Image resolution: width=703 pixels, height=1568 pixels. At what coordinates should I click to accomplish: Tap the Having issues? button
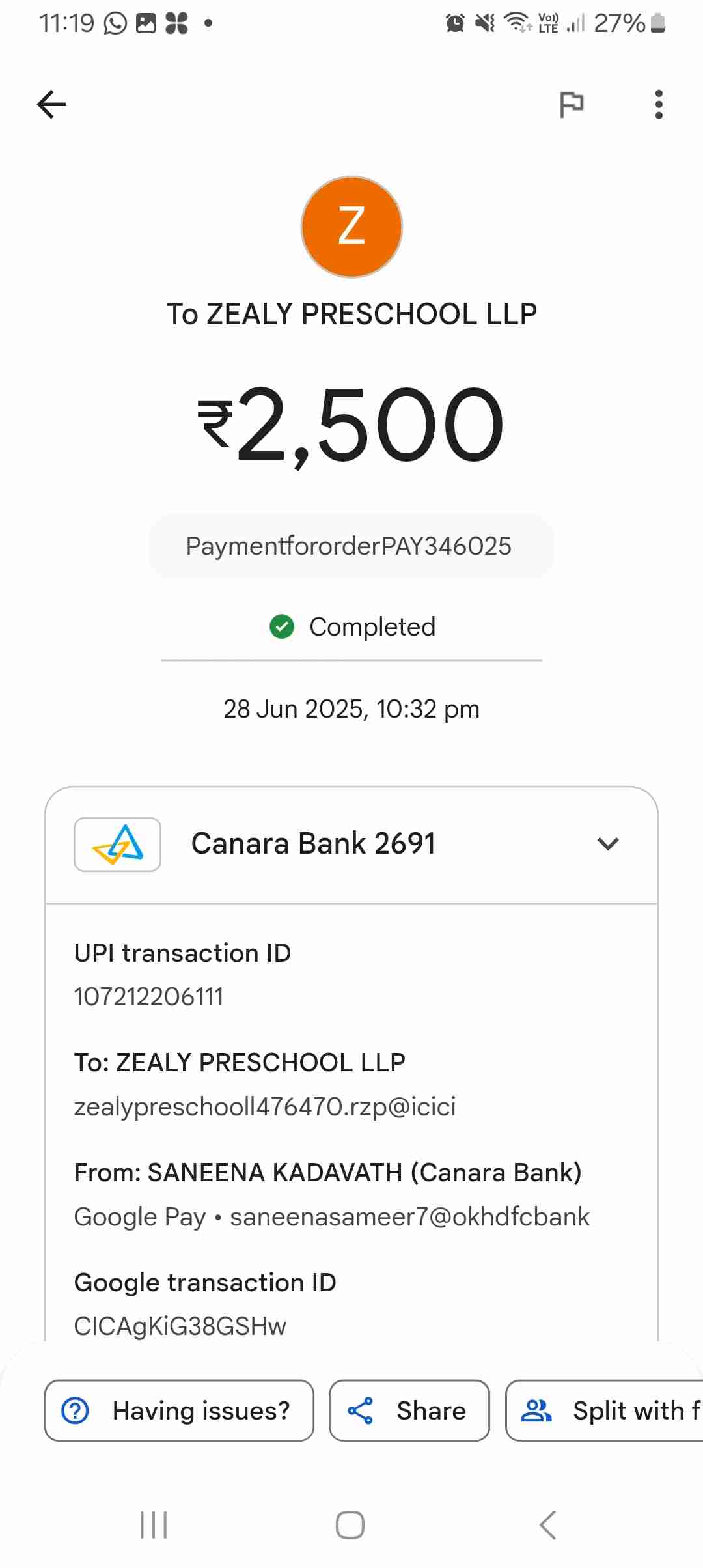point(179,1410)
